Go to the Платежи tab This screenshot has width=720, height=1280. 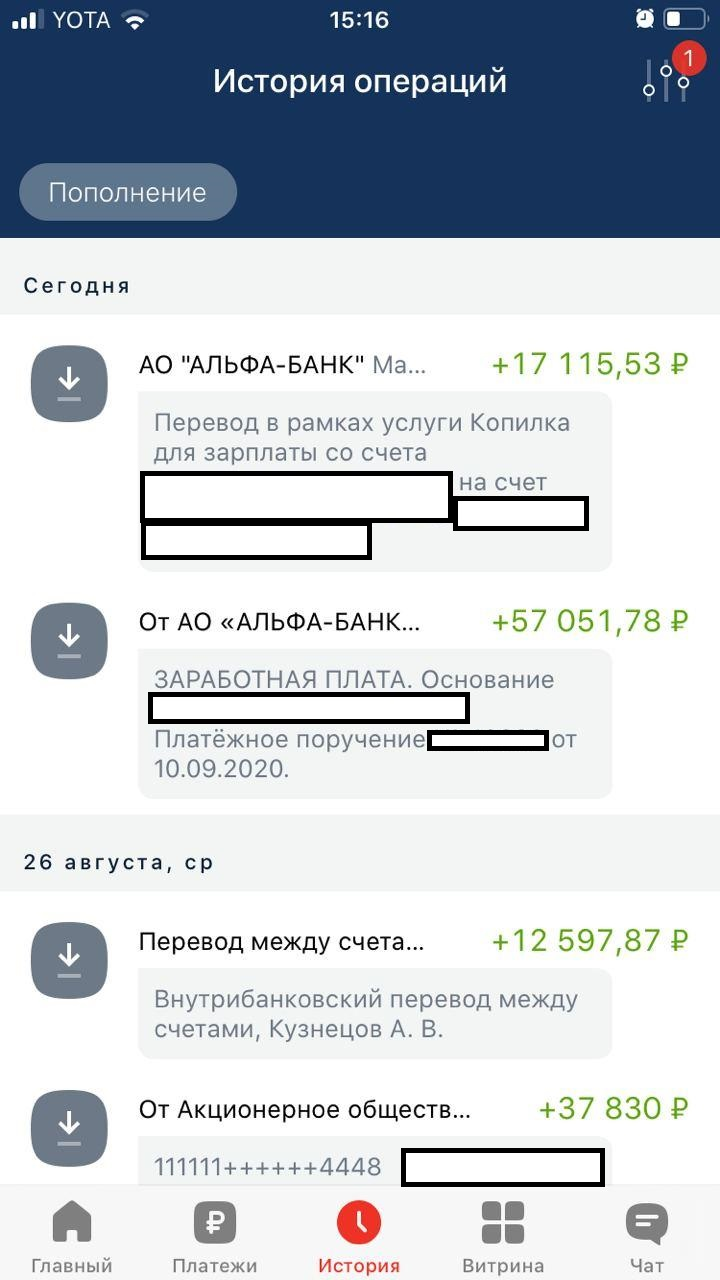214,1236
